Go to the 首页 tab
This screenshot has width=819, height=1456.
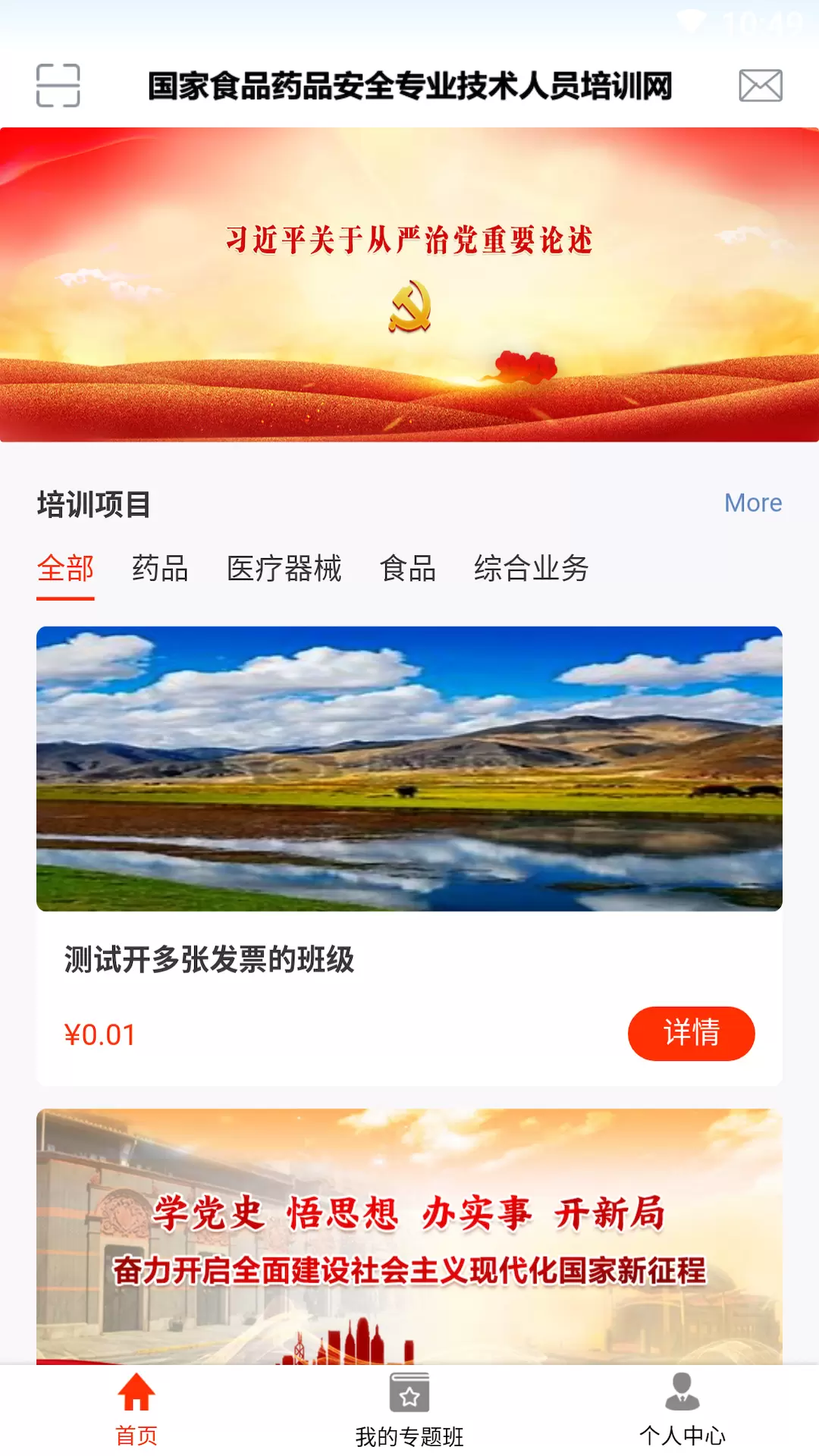136,1410
